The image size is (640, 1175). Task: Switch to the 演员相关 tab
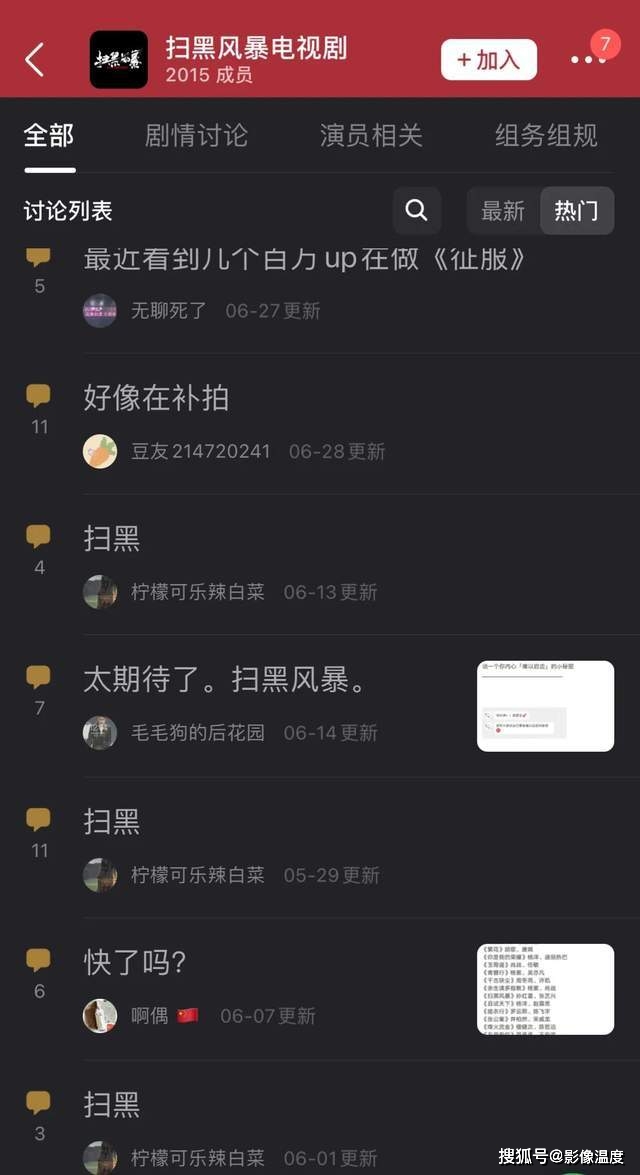[371, 136]
